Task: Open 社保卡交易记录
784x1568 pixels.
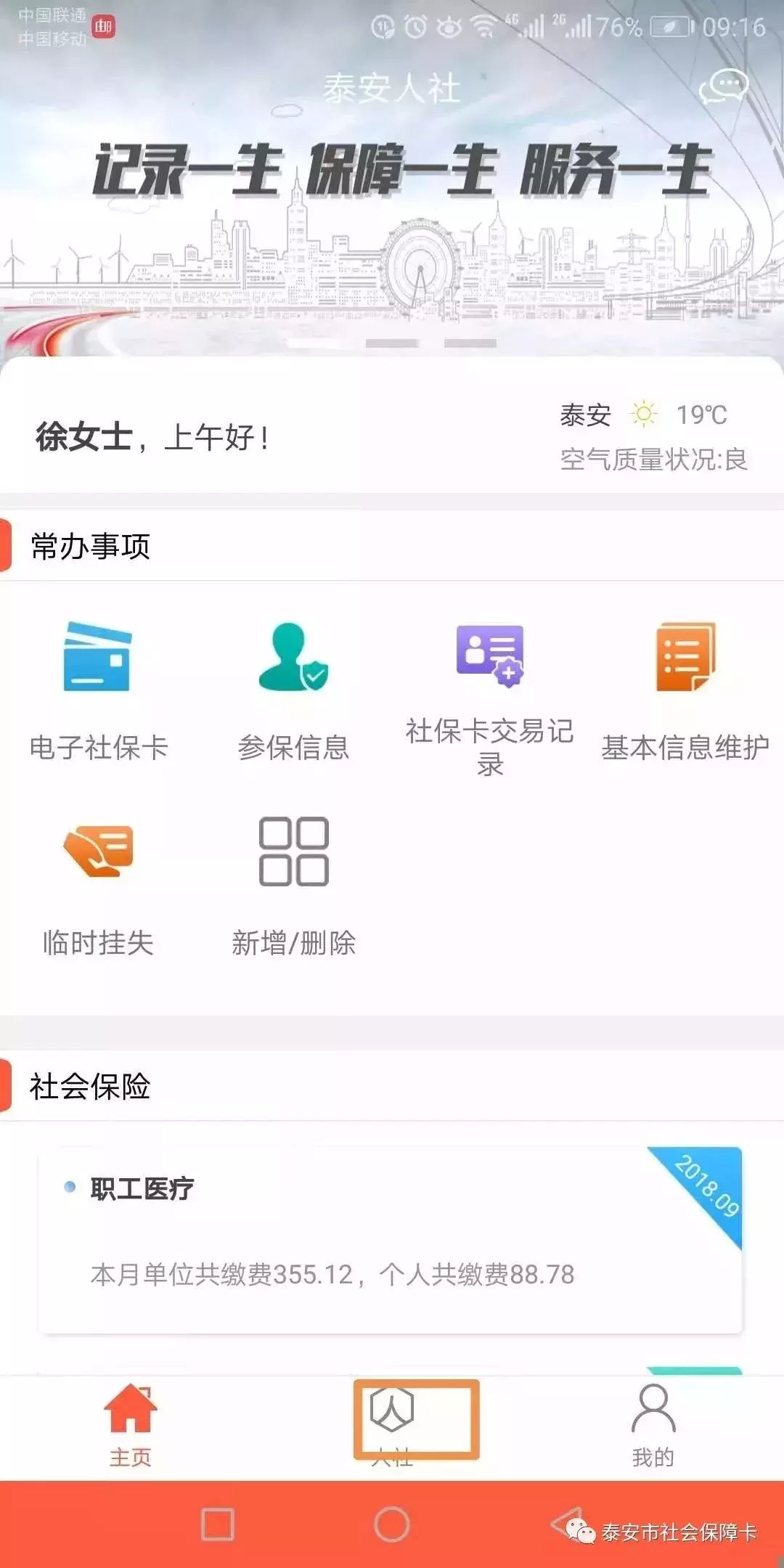Action: [x=489, y=695]
